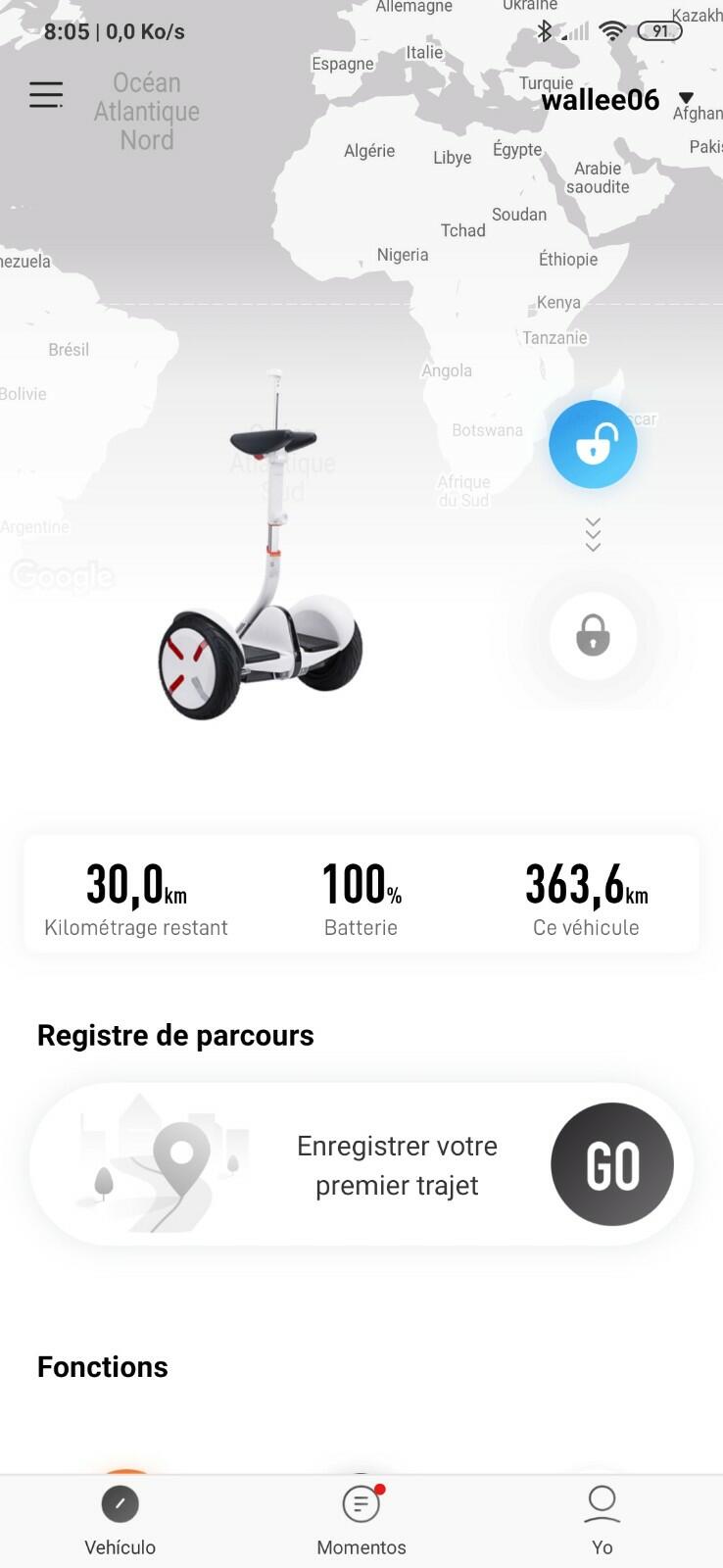Switch to the Vehículo tab
723x1568 pixels.
[x=120, y=1522]
